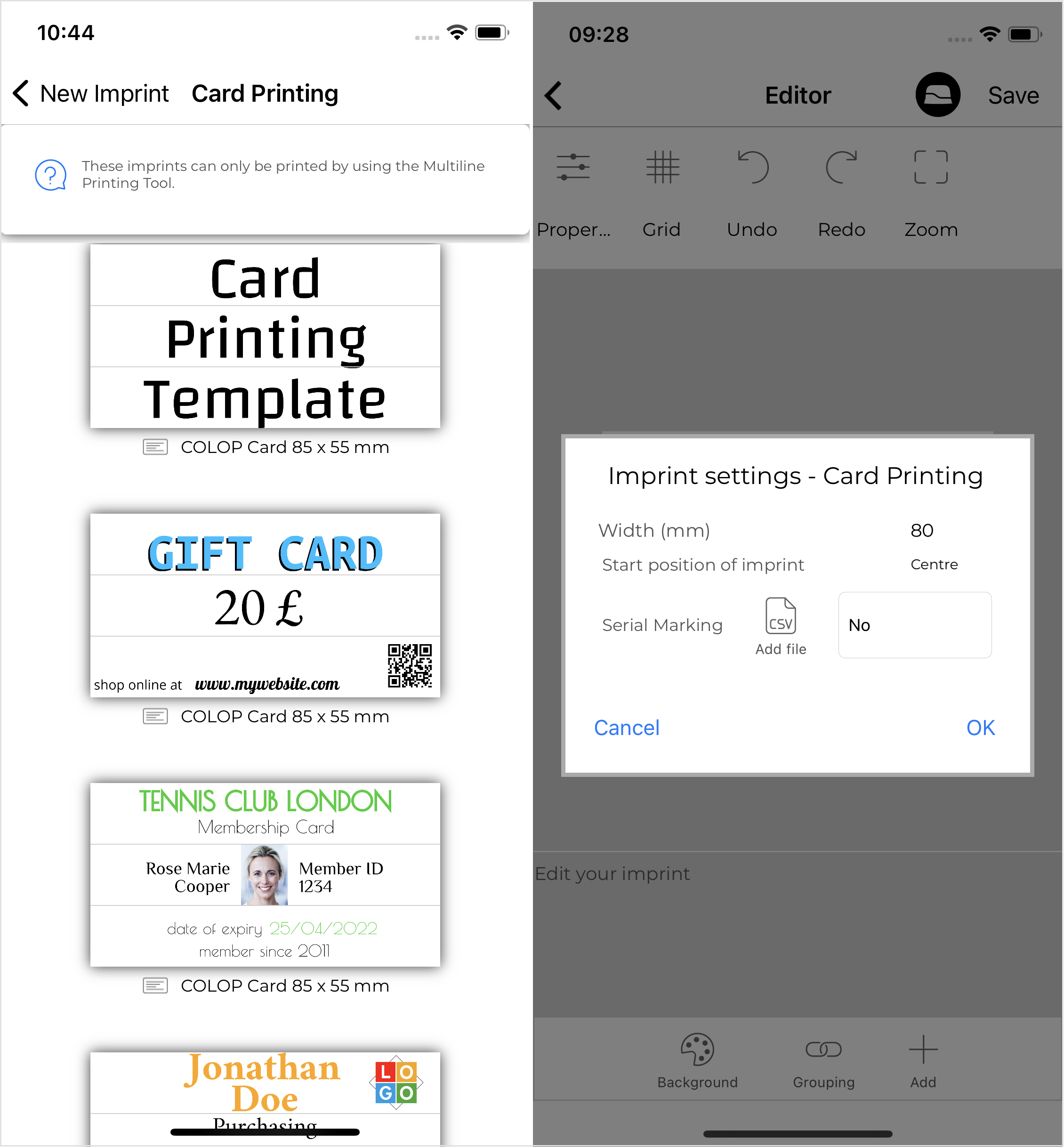Save the imprint in Editor
Image resolution: width=1064 pixels, height=1147 pixels.
(x=1013, y=96)
